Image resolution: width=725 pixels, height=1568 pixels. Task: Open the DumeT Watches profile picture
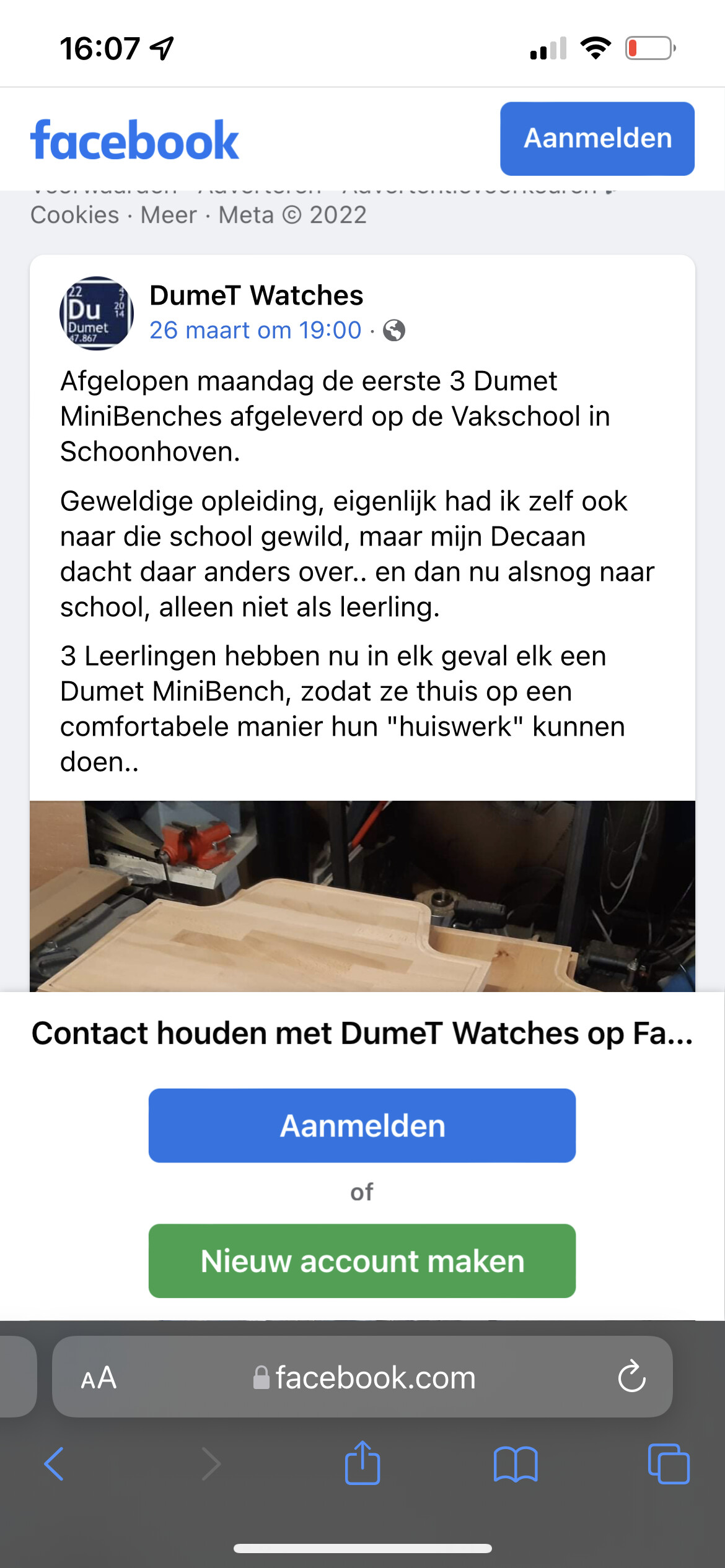[x=97, y=313]
